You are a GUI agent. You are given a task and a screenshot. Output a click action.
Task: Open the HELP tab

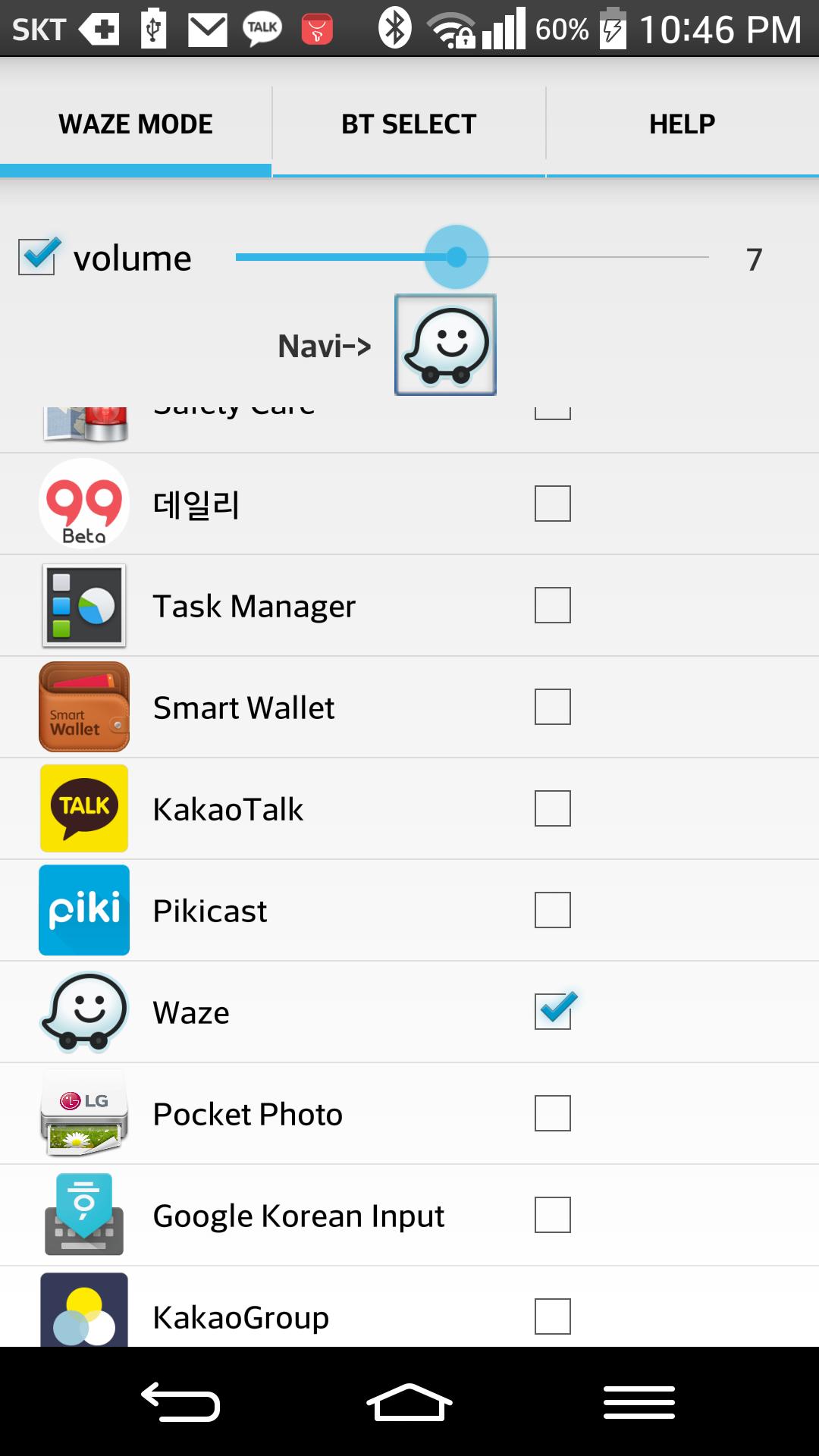point(682,124)
